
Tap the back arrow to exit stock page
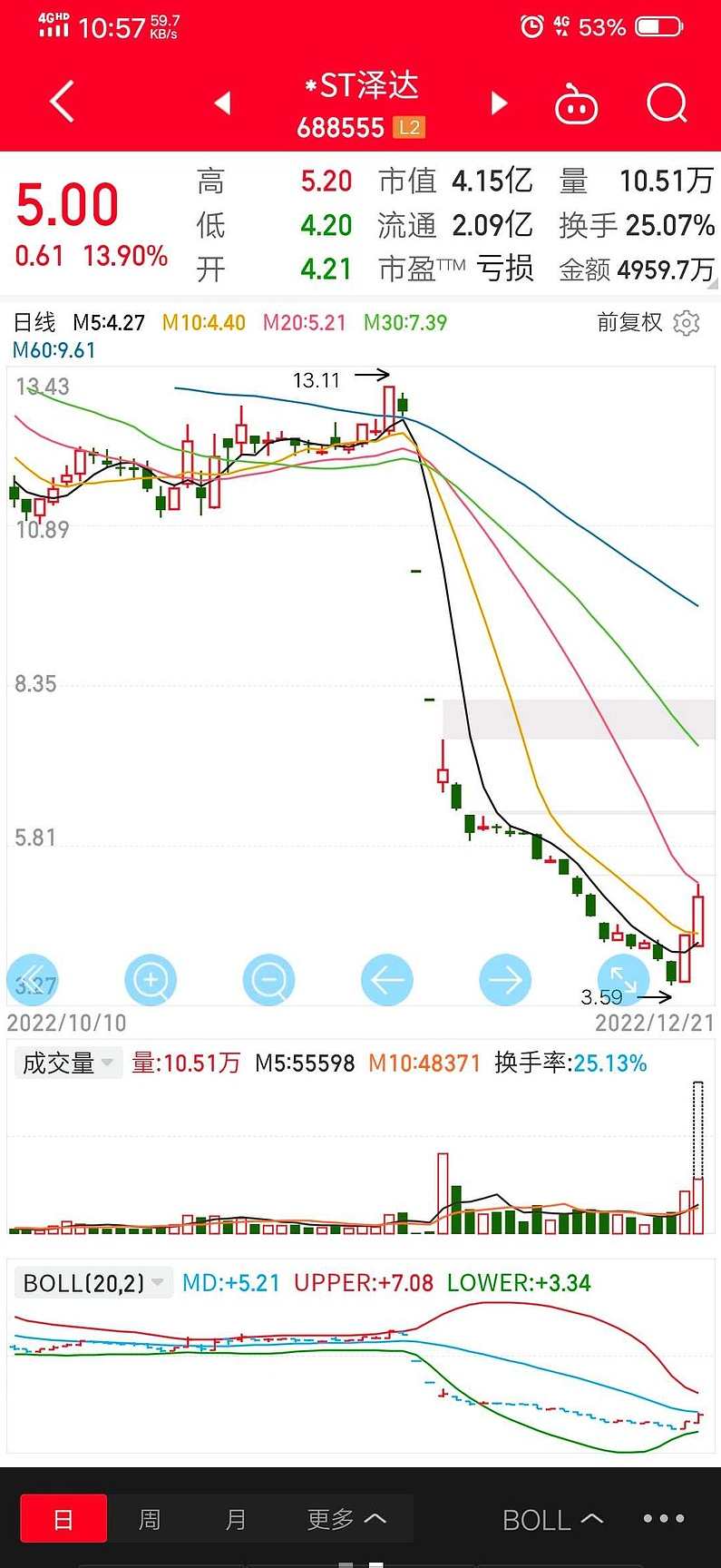[x=60, y=102]
